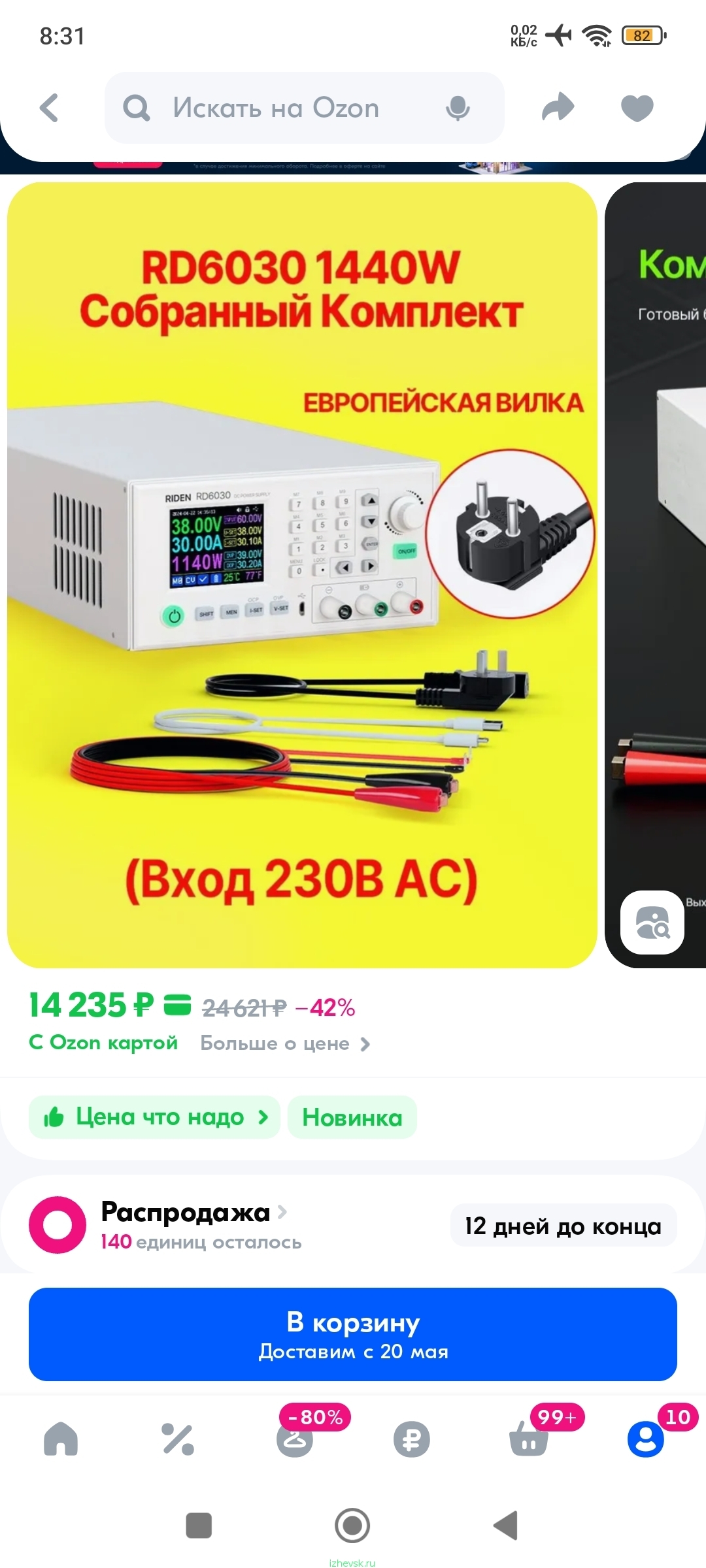Go back using the top-left arrow

coord(49,108)
